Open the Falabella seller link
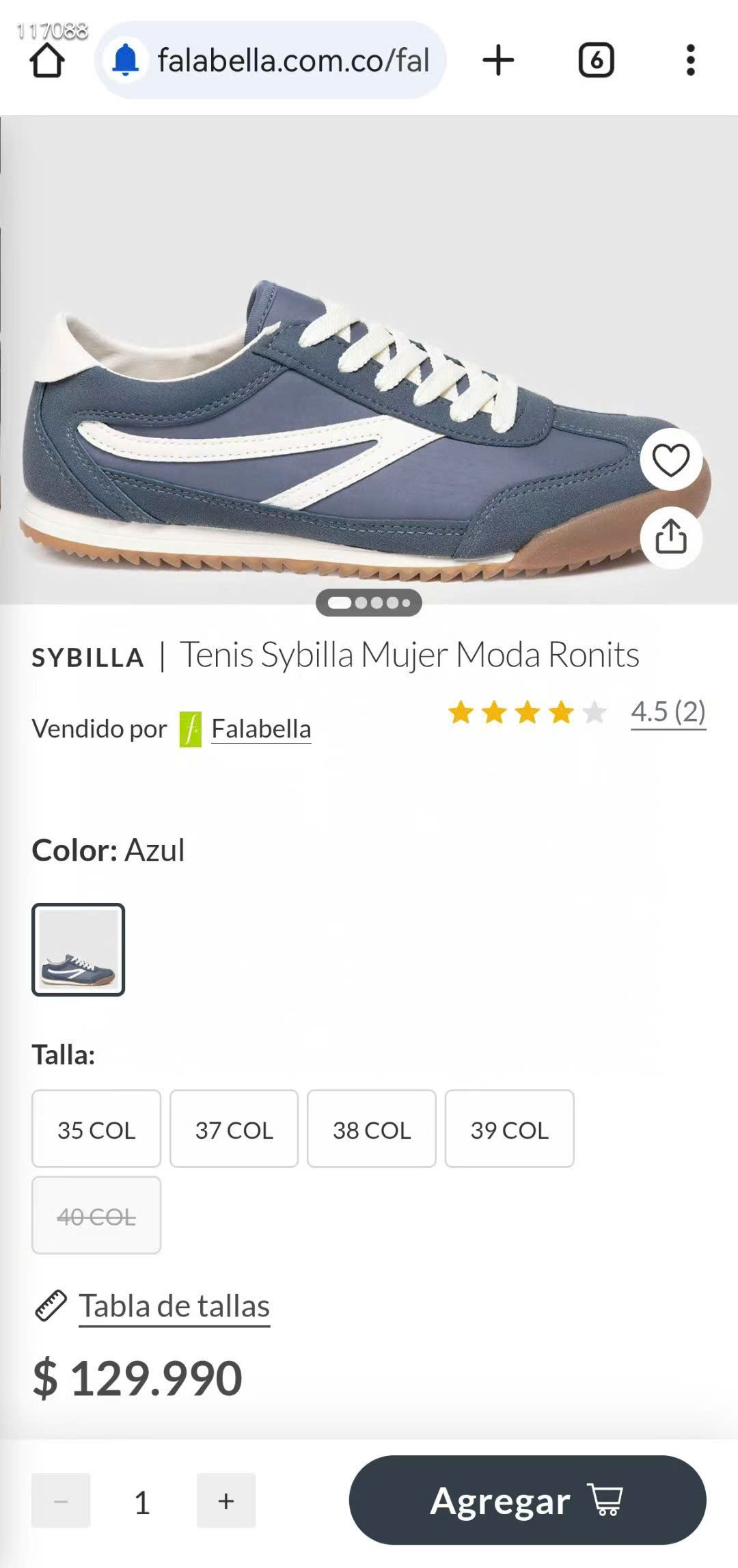Screen dimensions: 738x1568 pyautogui.click(x=260, y=729)
